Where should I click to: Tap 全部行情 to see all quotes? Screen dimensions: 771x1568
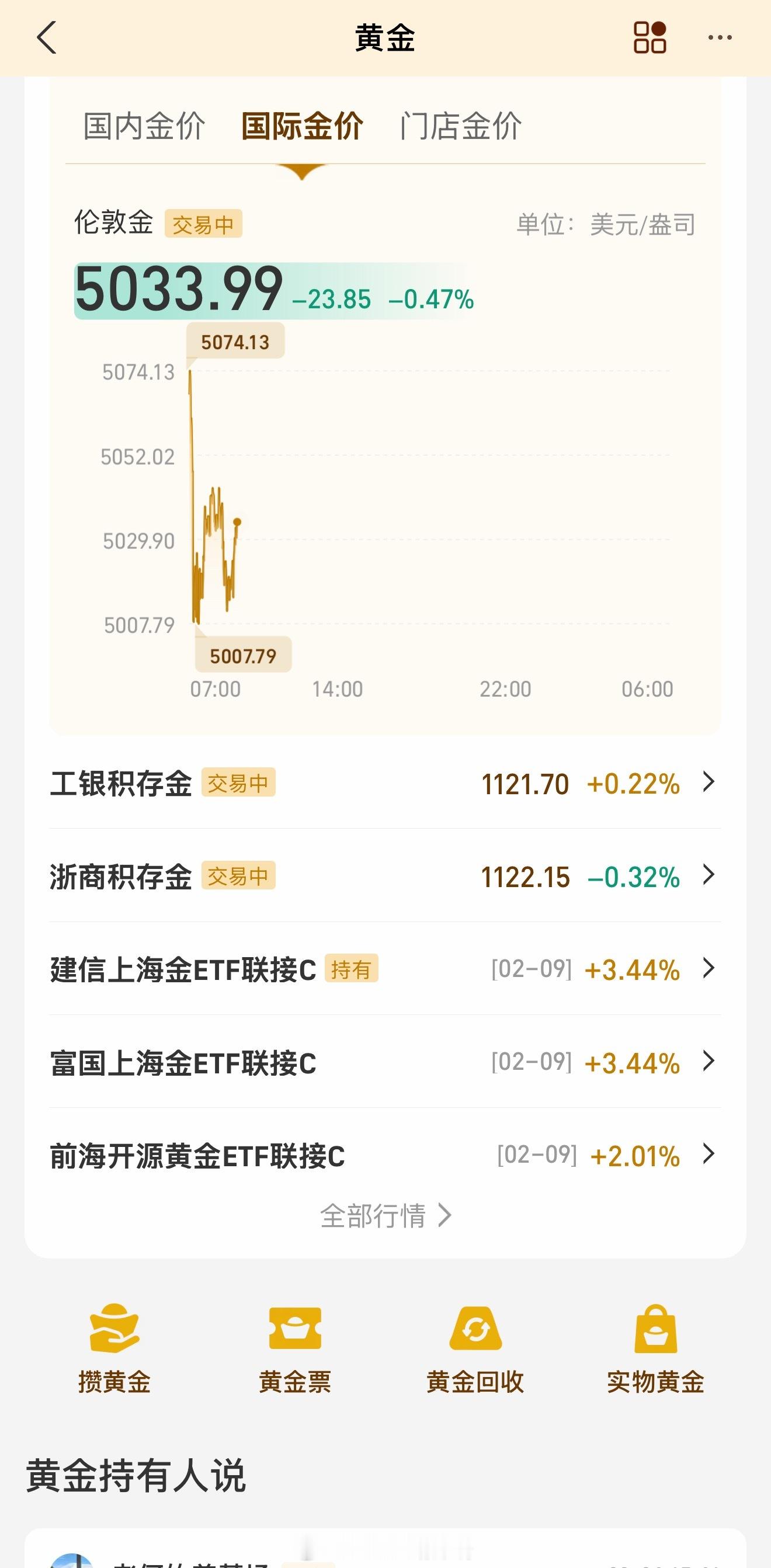[x=385, y=1216]
